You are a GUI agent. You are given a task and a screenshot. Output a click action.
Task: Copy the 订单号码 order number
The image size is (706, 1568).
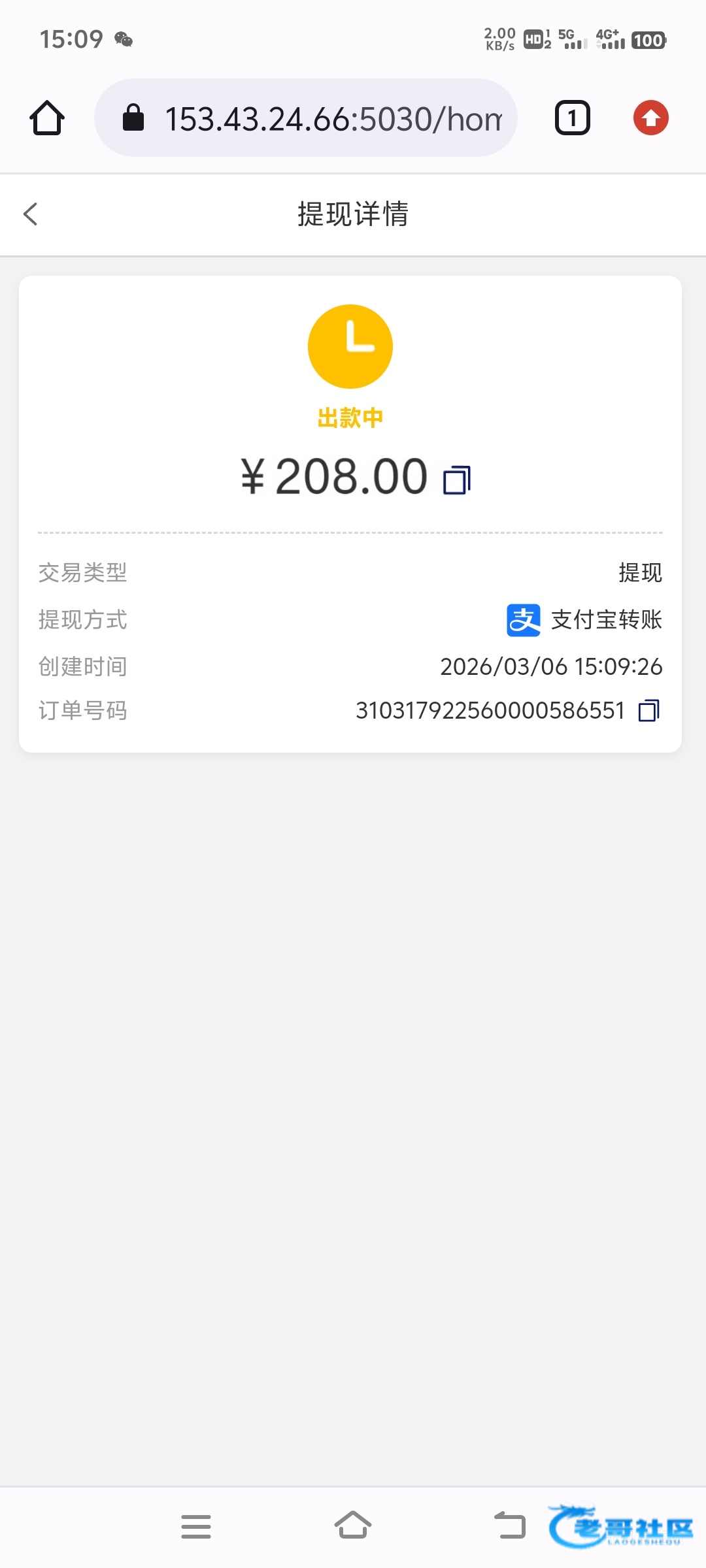click(x=648, y=710)
